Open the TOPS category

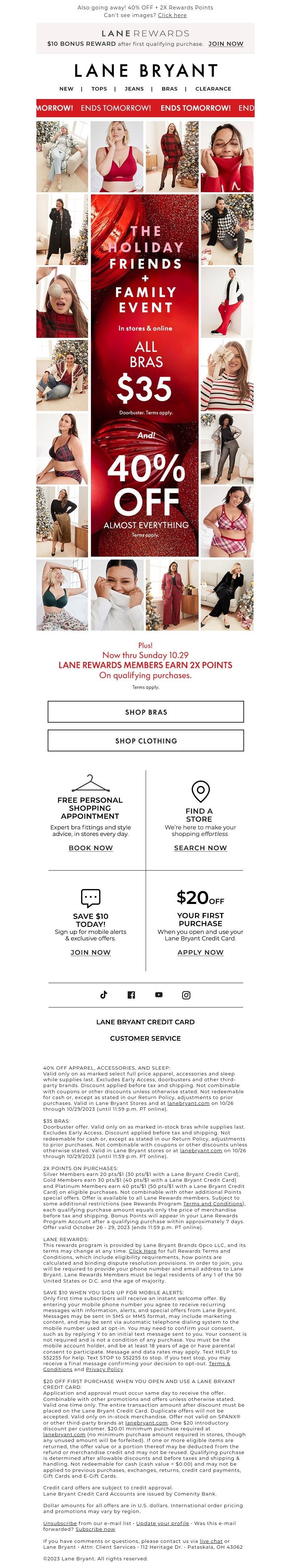point(99,89)
